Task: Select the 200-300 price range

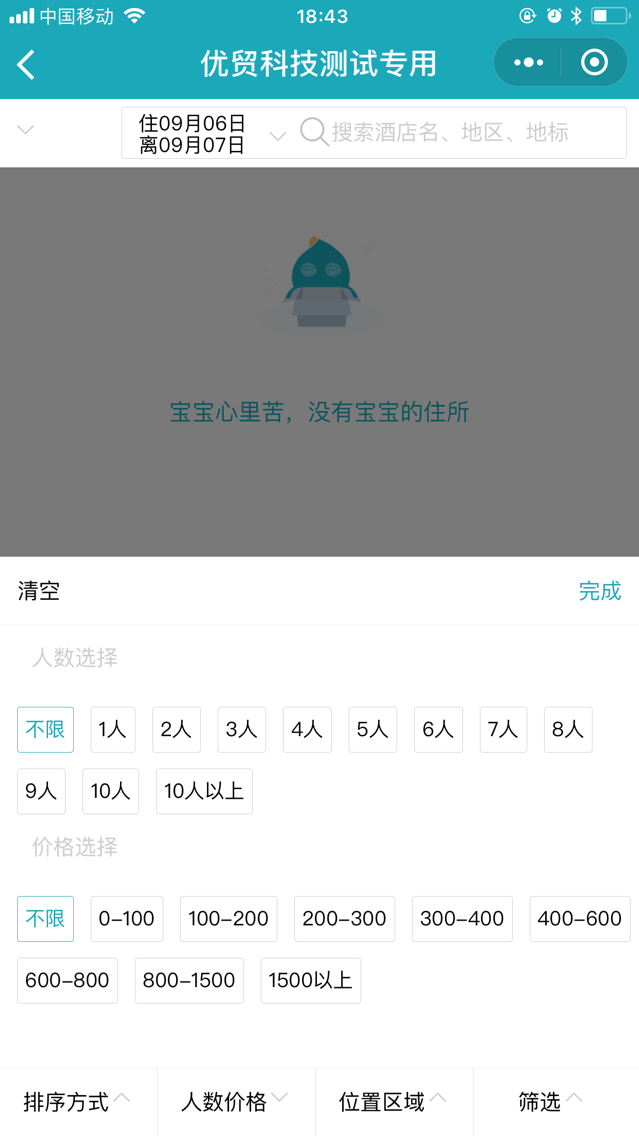Action: [x=344, y=919]
